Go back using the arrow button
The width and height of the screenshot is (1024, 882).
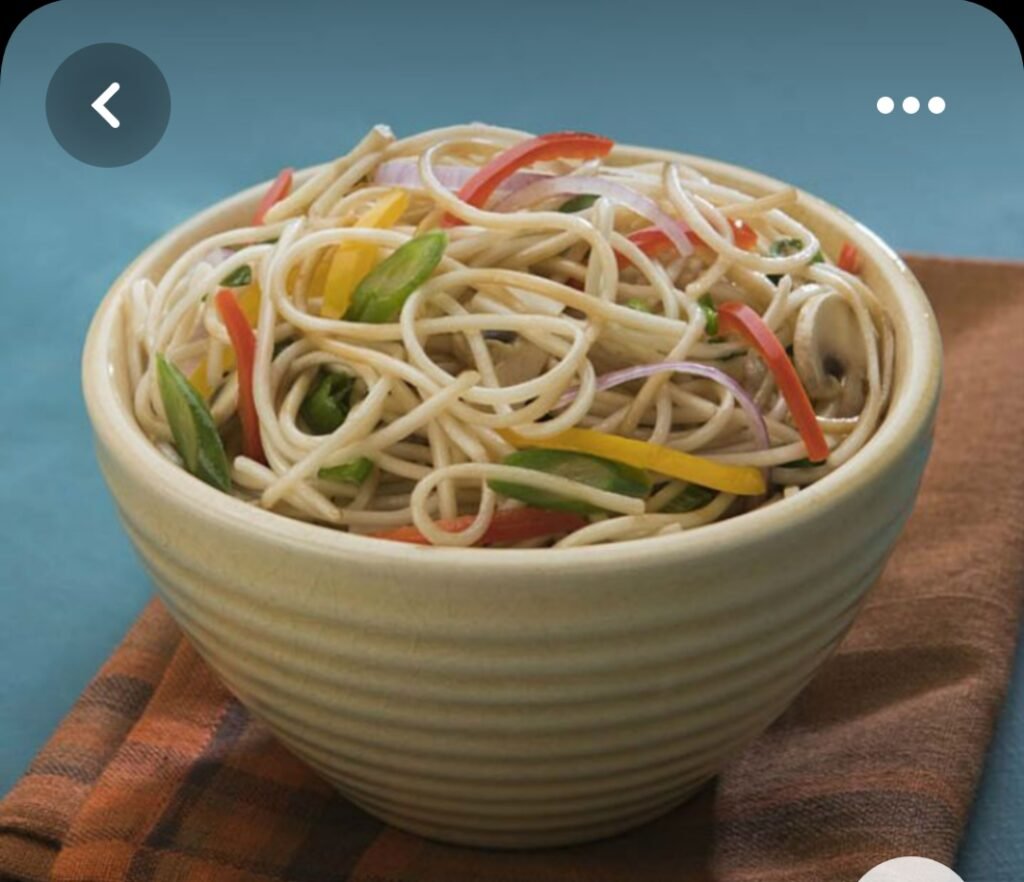pyautogui.click(x=108, y=105)
